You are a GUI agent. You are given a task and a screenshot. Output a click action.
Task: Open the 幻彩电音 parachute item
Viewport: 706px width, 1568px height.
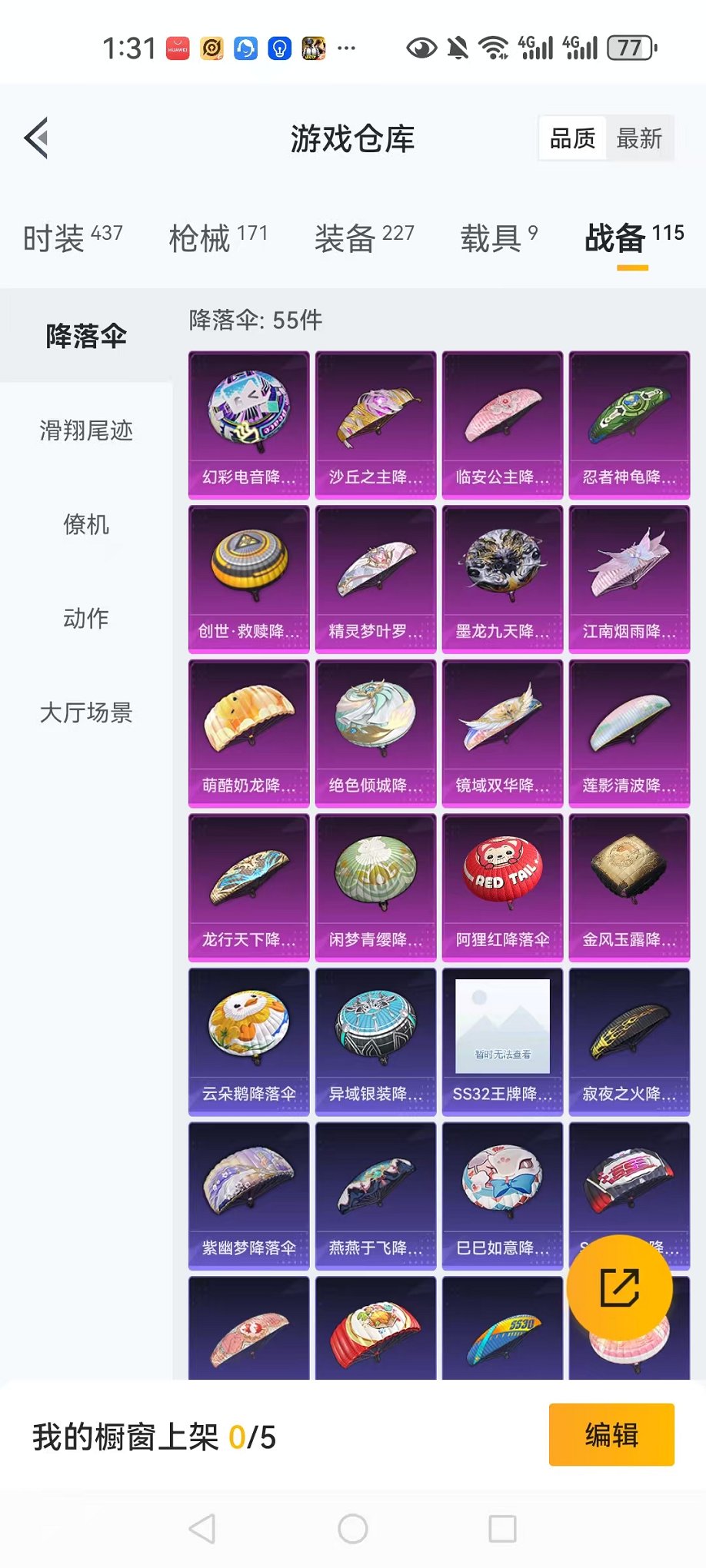click(249, 425)
